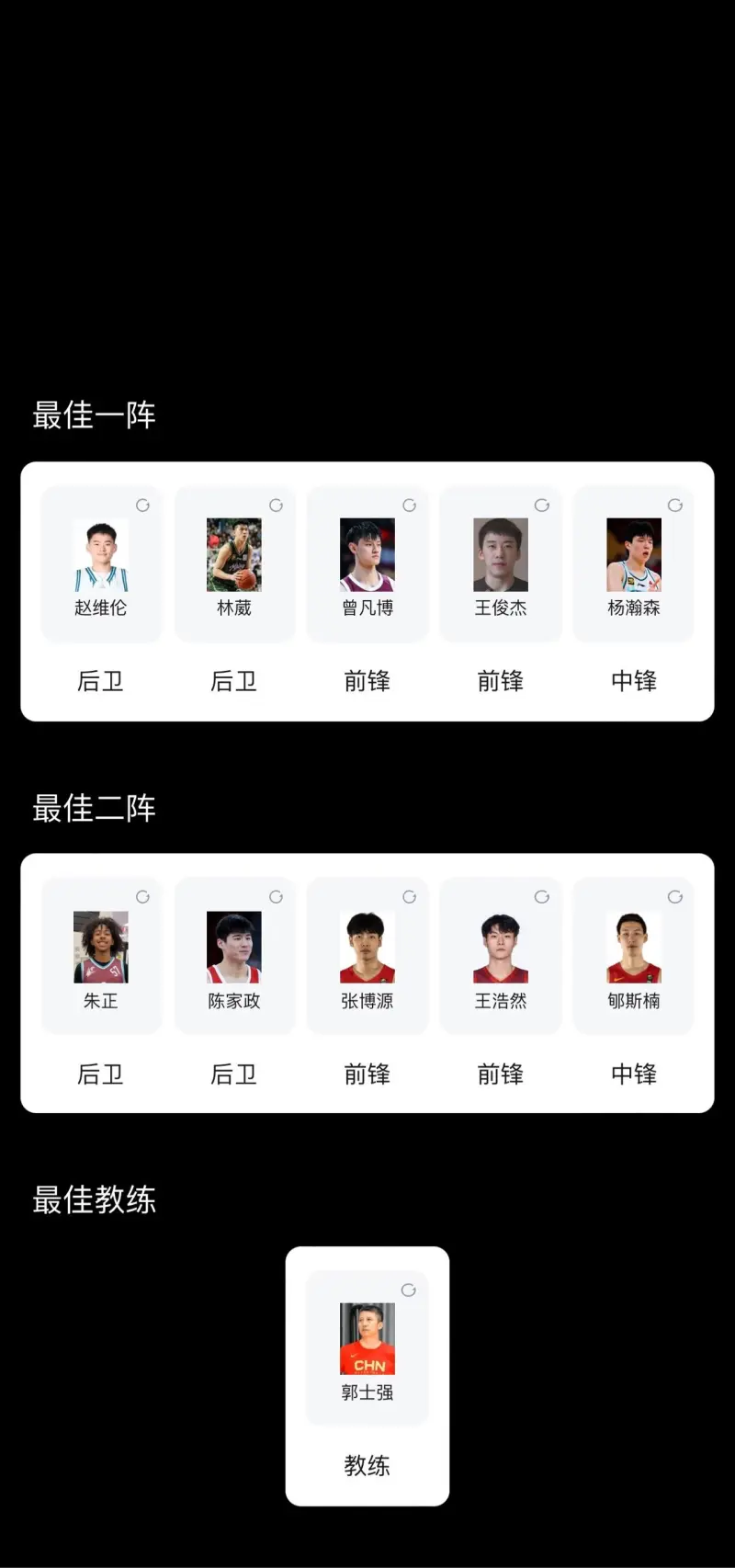Refresh the 王浩然 forward slot
Viewport: 735px width, 1568px height.
542,896
